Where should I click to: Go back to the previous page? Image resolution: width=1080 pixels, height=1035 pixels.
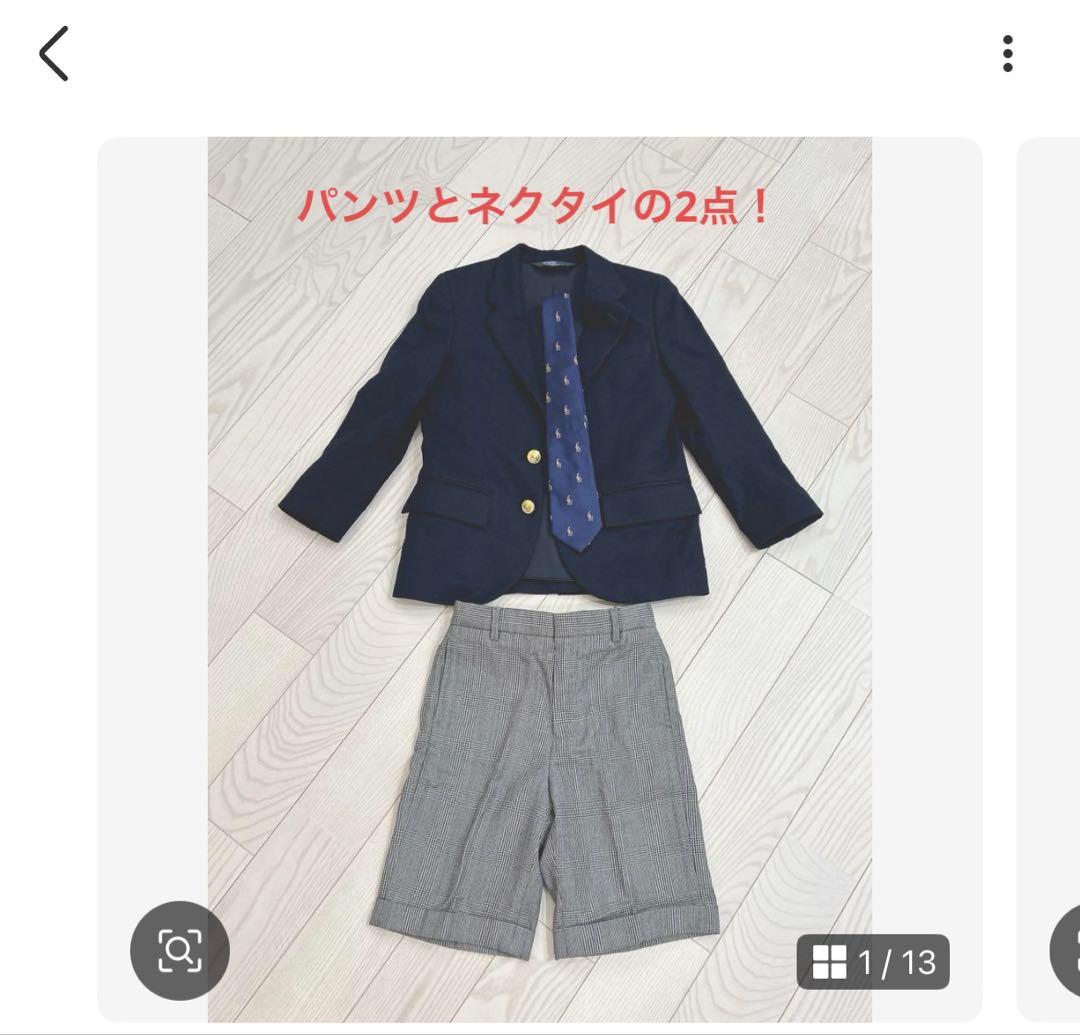[x=54, y=54]
